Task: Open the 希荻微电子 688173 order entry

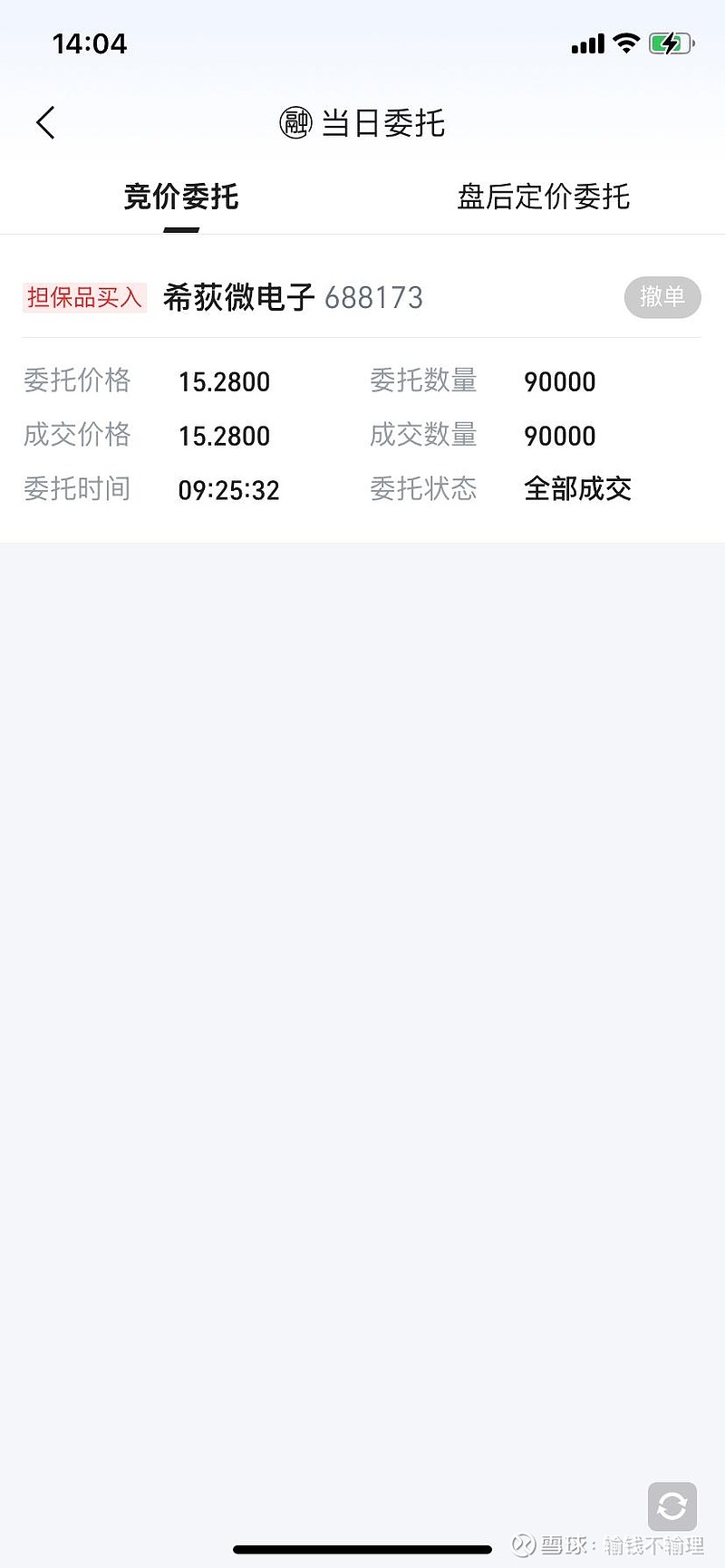Action: coord(292,298)
